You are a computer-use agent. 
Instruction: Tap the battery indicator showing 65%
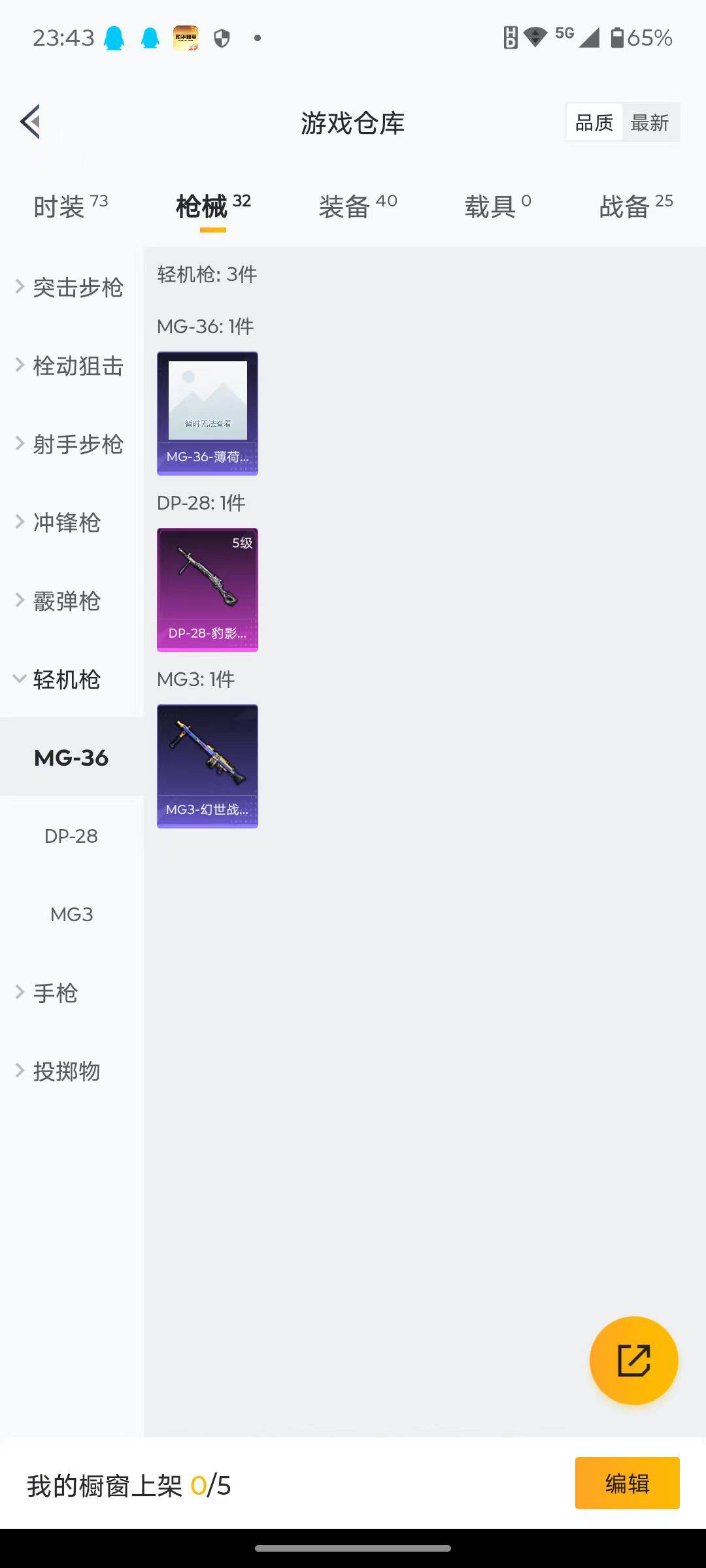point(637,39)
